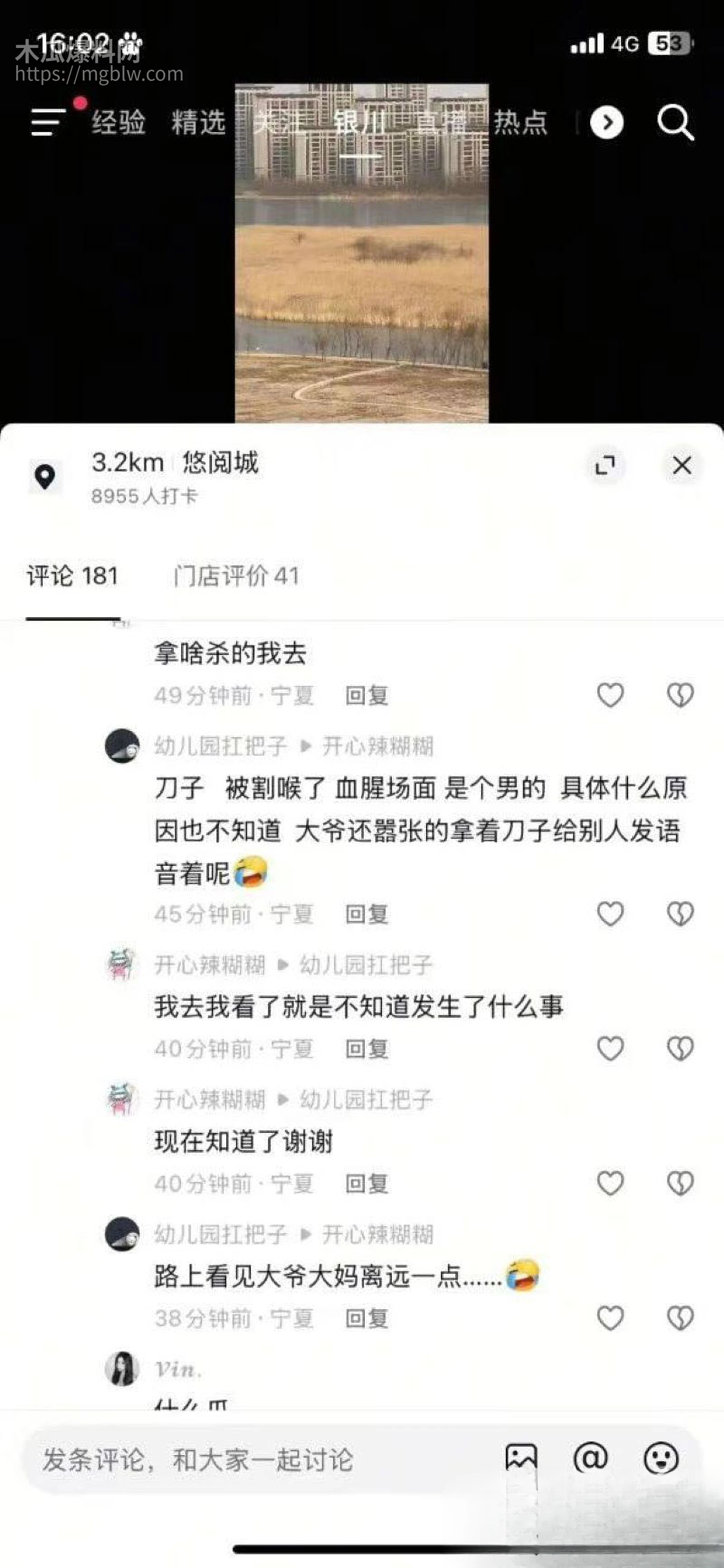Switch to the 精选 tab
Screen dimensions: 724x1568
point(199,122)
